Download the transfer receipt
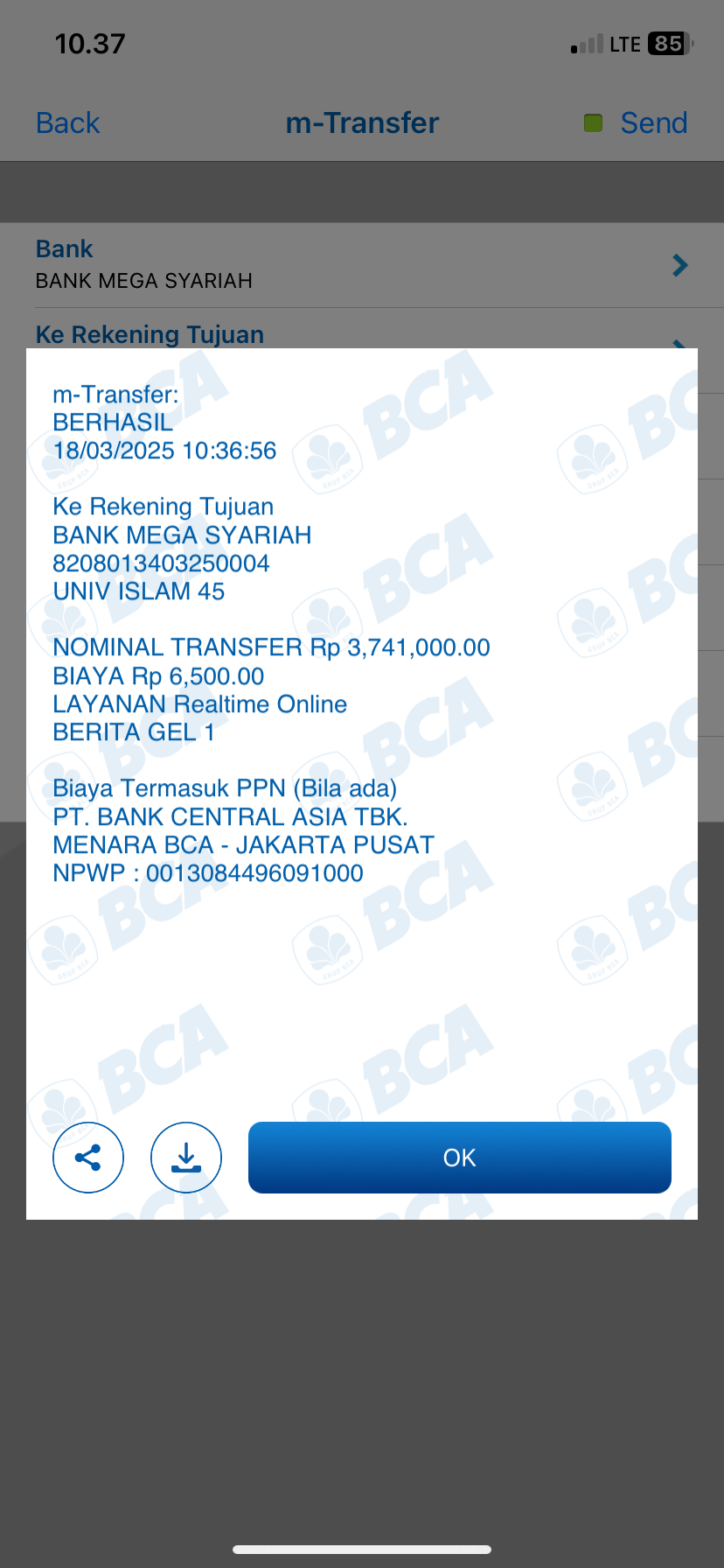The height and width of the screenshot is (1568, 724). pos(186,1158)
